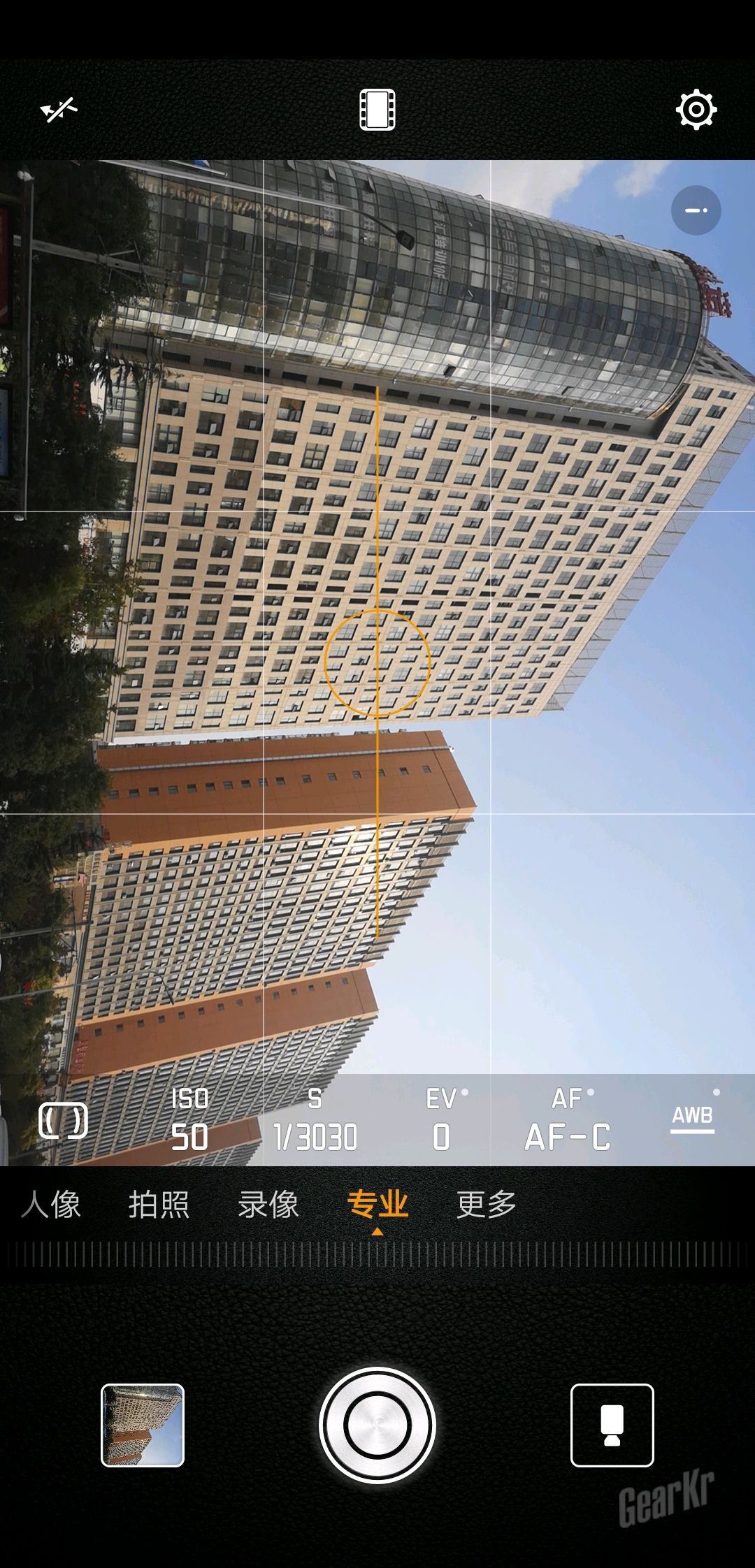755x1568 pixels.
Task: Take a photo with shutter button
Action: point(377,1425)
